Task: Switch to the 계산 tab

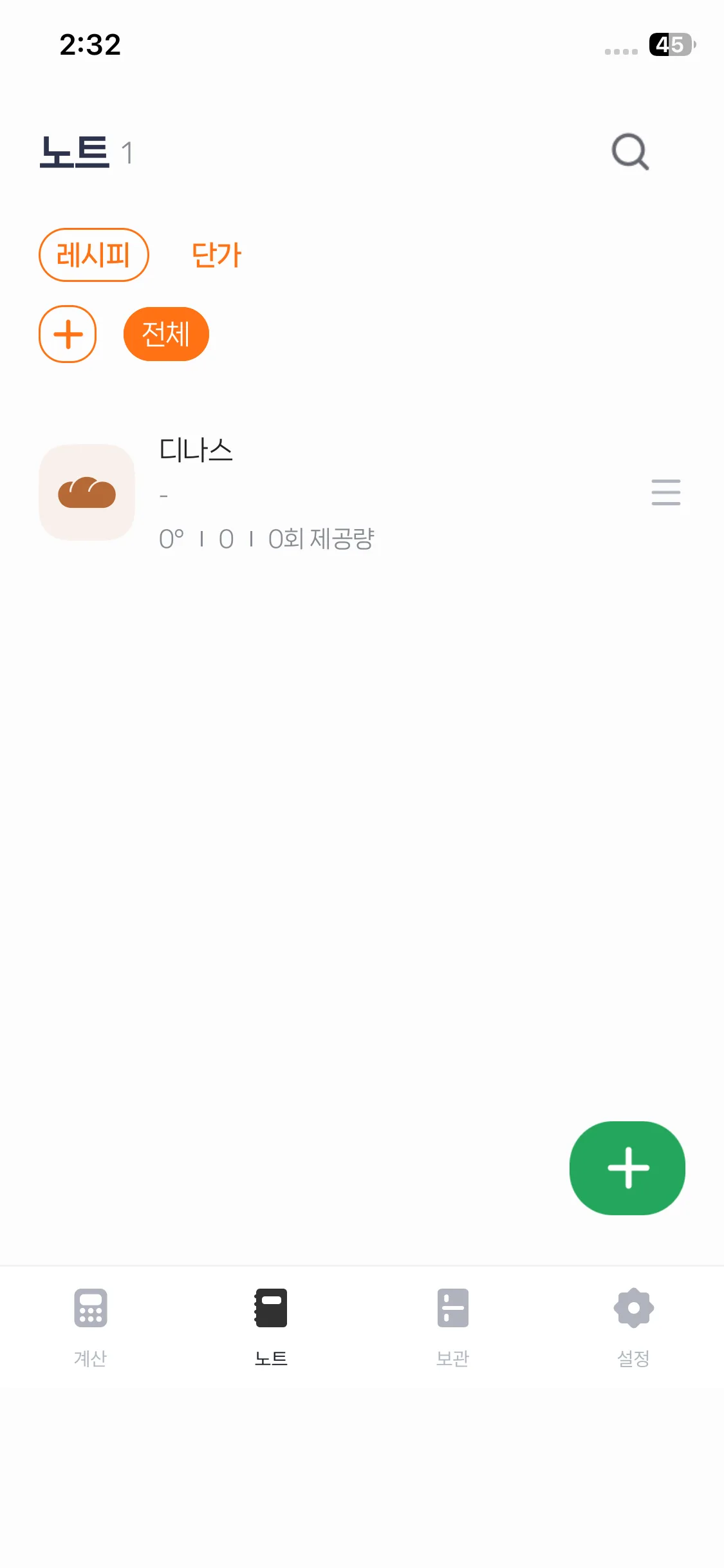Action: pos(89,1326)
